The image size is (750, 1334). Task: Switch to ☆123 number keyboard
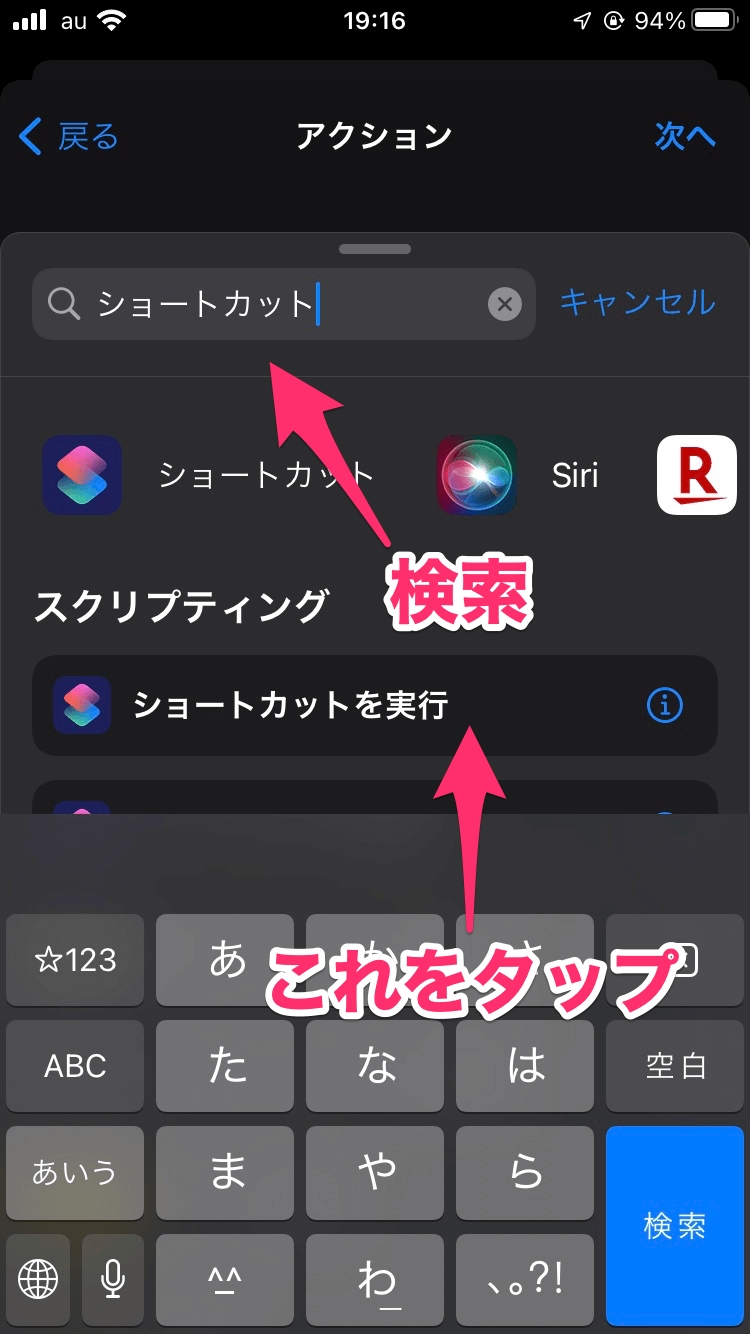(x=75, y=961)
